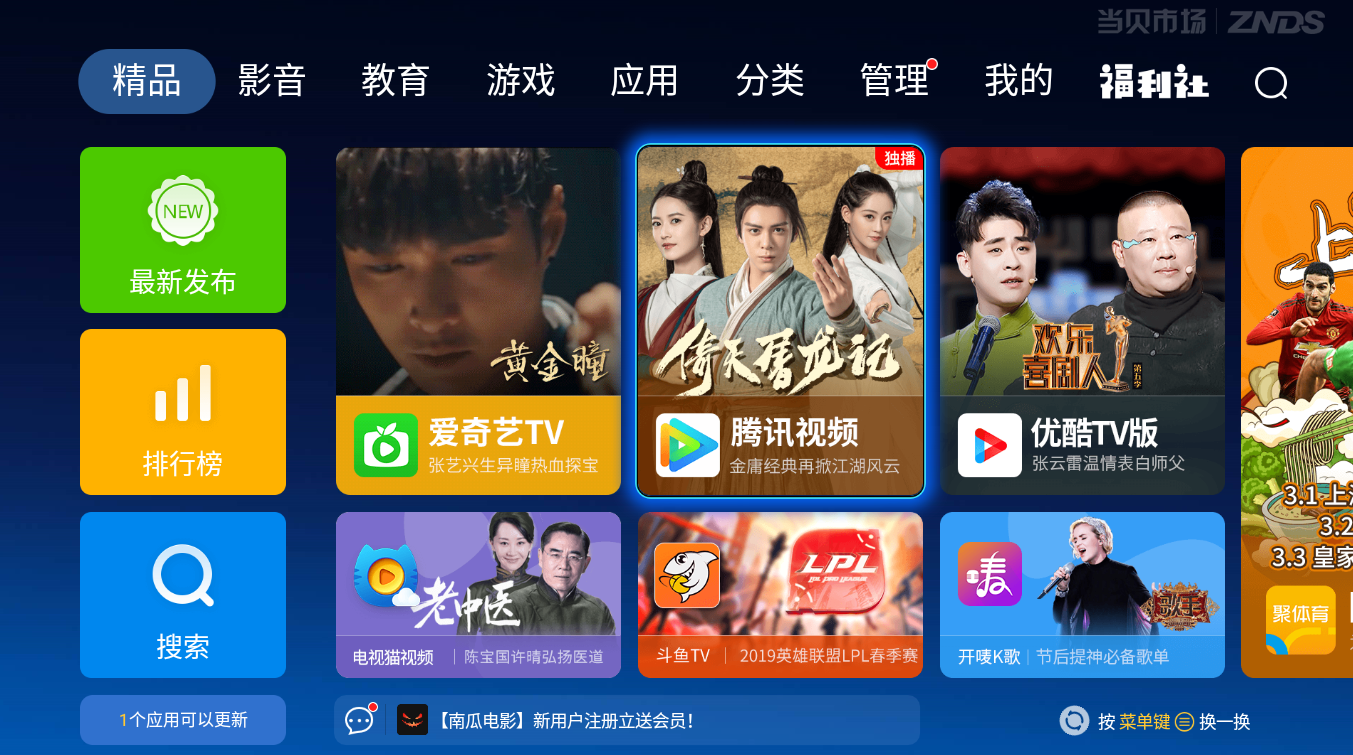This screenshot has width=1353, height=755.
Task: Open the 优酷TV版 card
Action: pos(1082,321)
